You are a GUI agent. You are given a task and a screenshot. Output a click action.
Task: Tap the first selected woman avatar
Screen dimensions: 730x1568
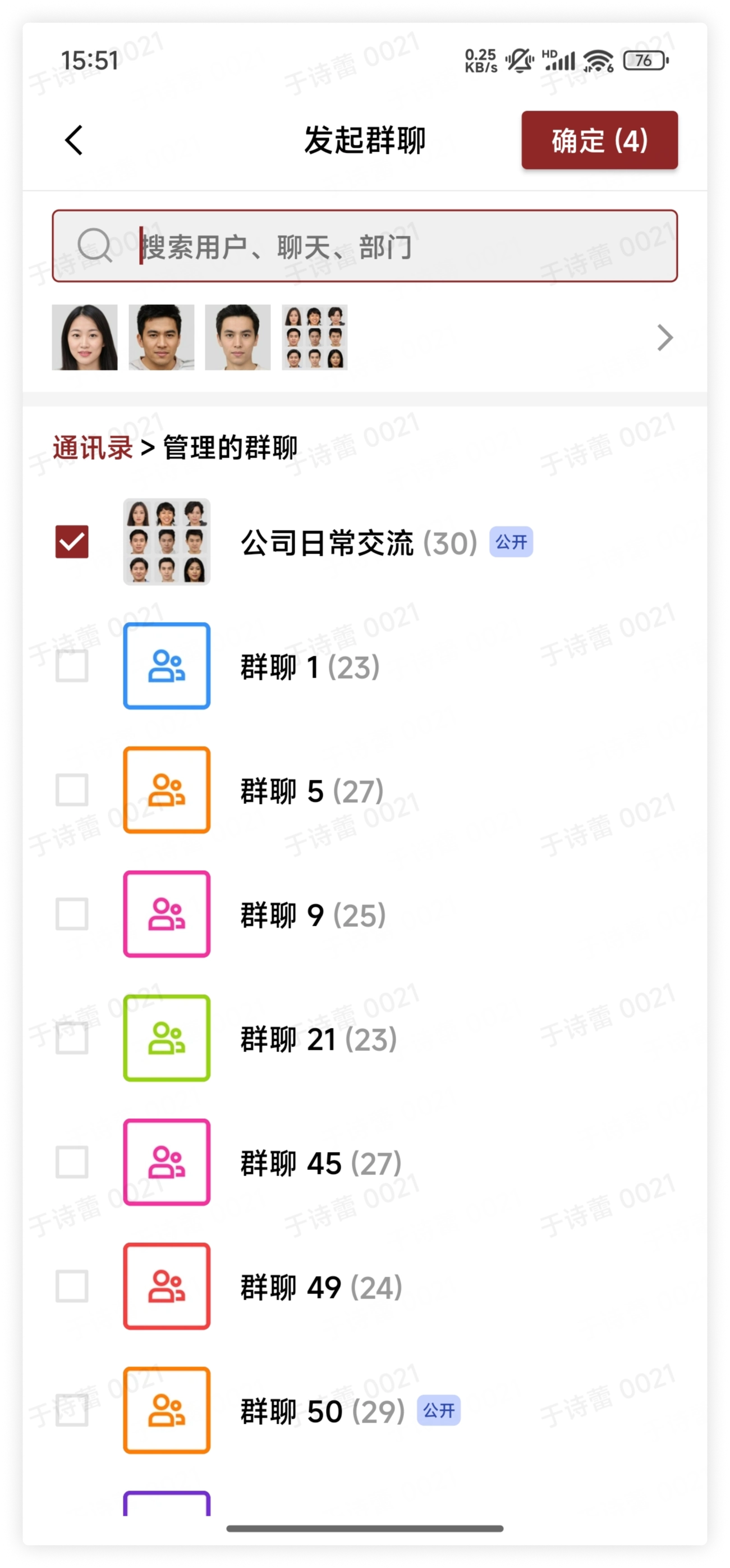coord(85,338)
